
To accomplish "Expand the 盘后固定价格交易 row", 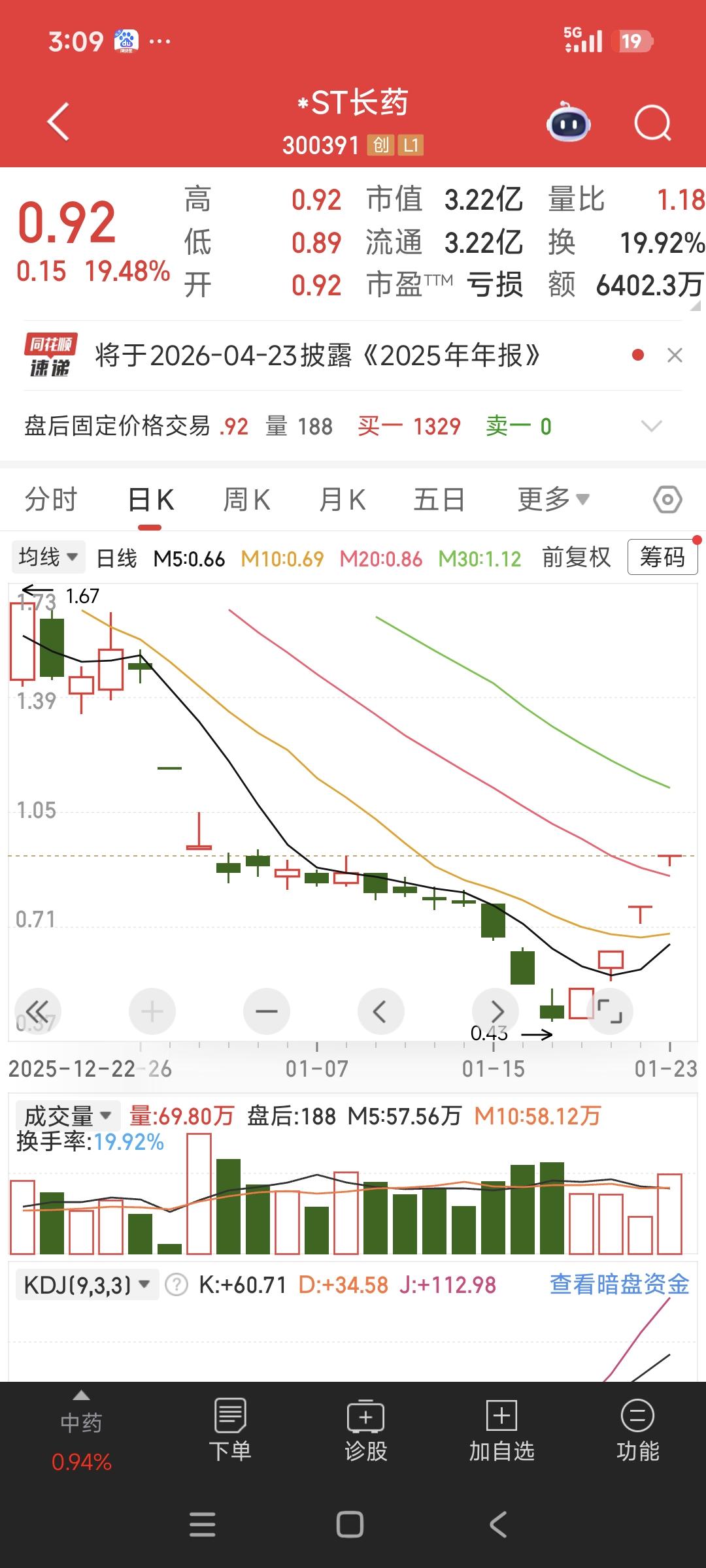I will coord(652,427).
